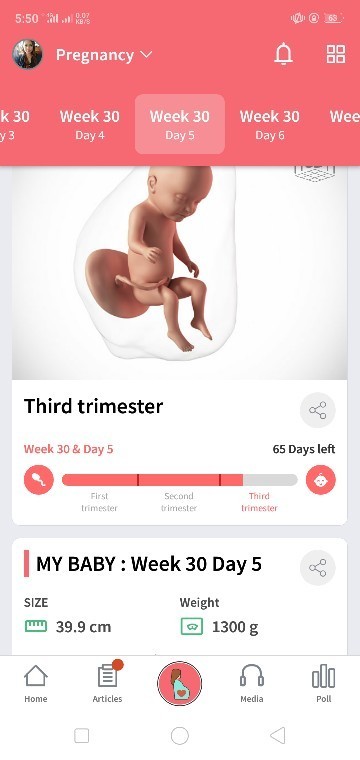Switch to the Media tab
Screen dimensions: 360x760
coord(252,684)
